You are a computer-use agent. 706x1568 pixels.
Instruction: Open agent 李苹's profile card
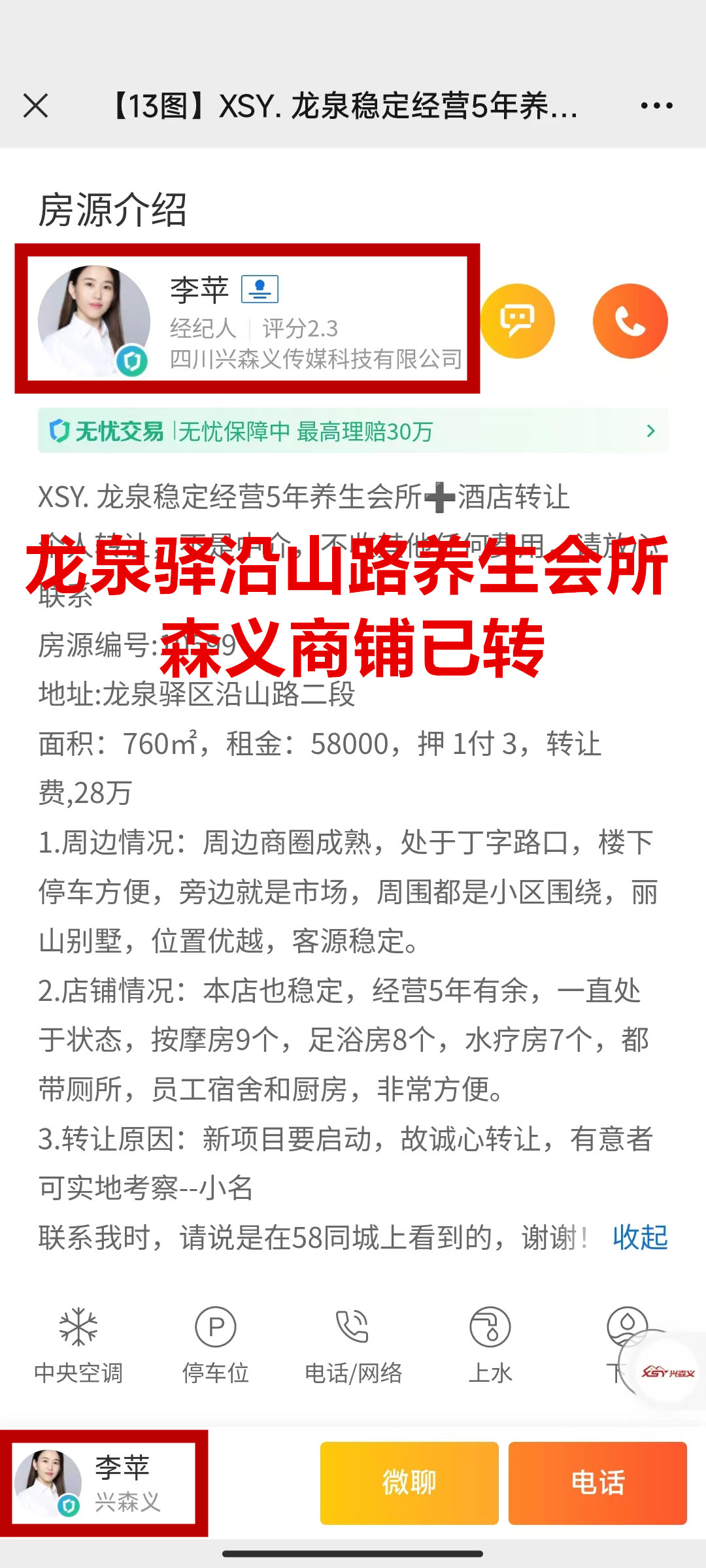248,320
